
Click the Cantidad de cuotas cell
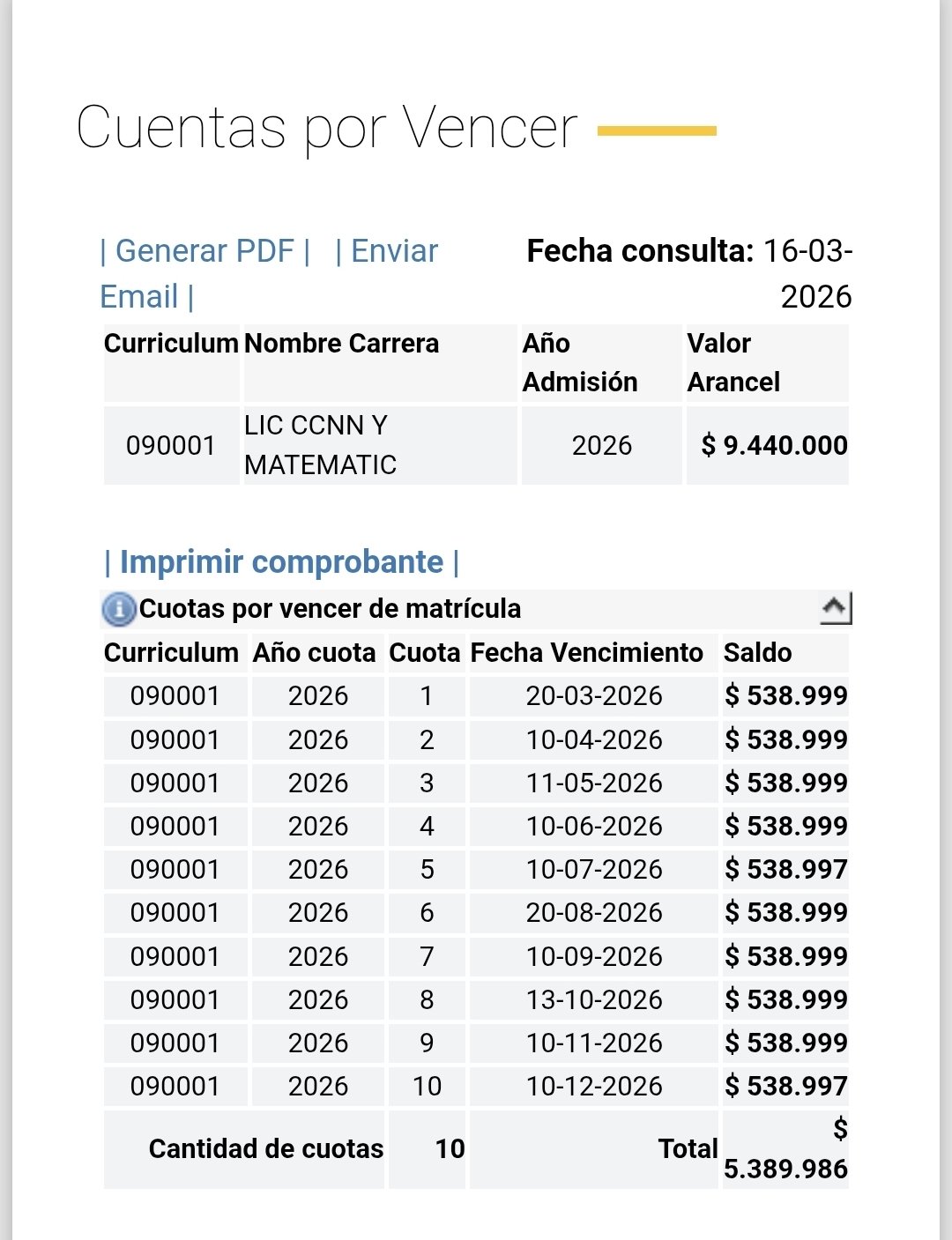(x=265, y=1148)
